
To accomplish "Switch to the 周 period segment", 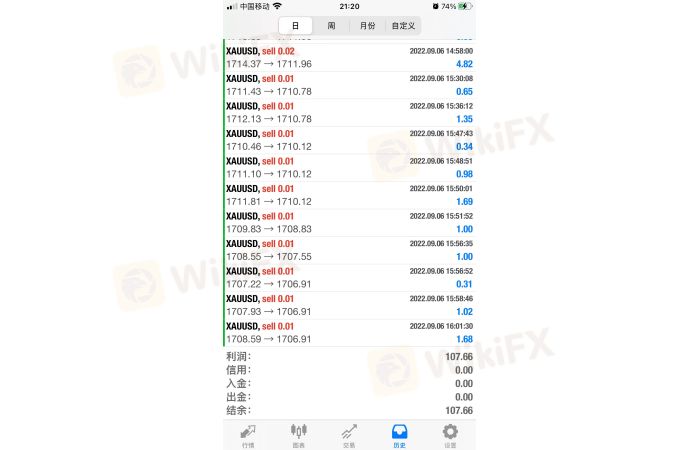I will 330,26.
